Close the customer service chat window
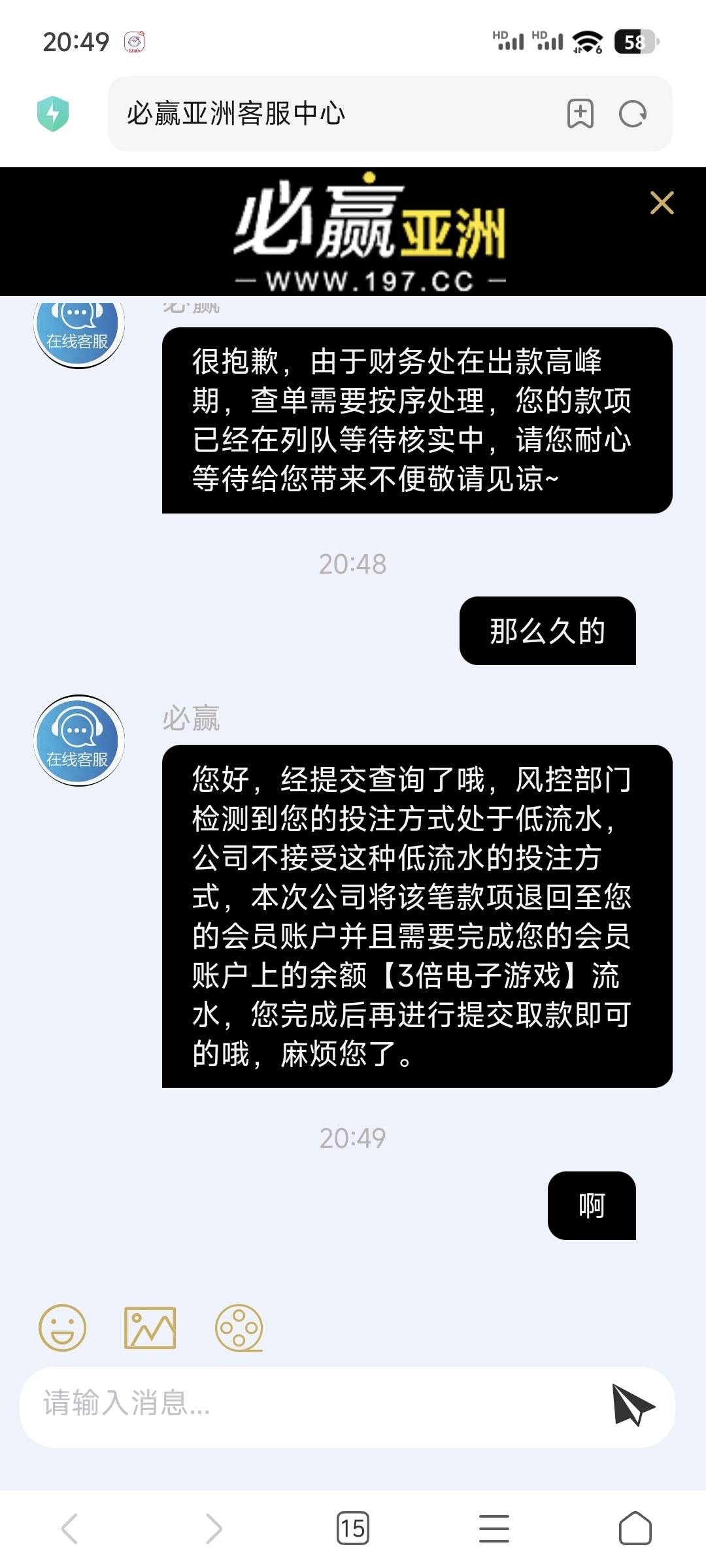 point(662,203)
